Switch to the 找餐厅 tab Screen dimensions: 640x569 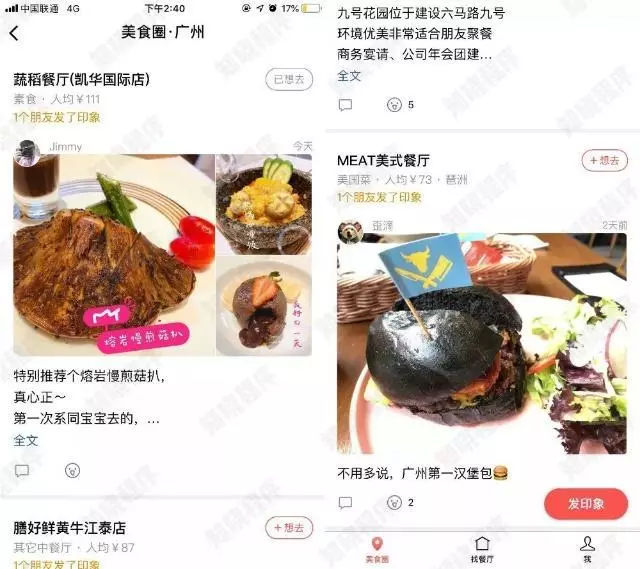(x=482, y=548)
